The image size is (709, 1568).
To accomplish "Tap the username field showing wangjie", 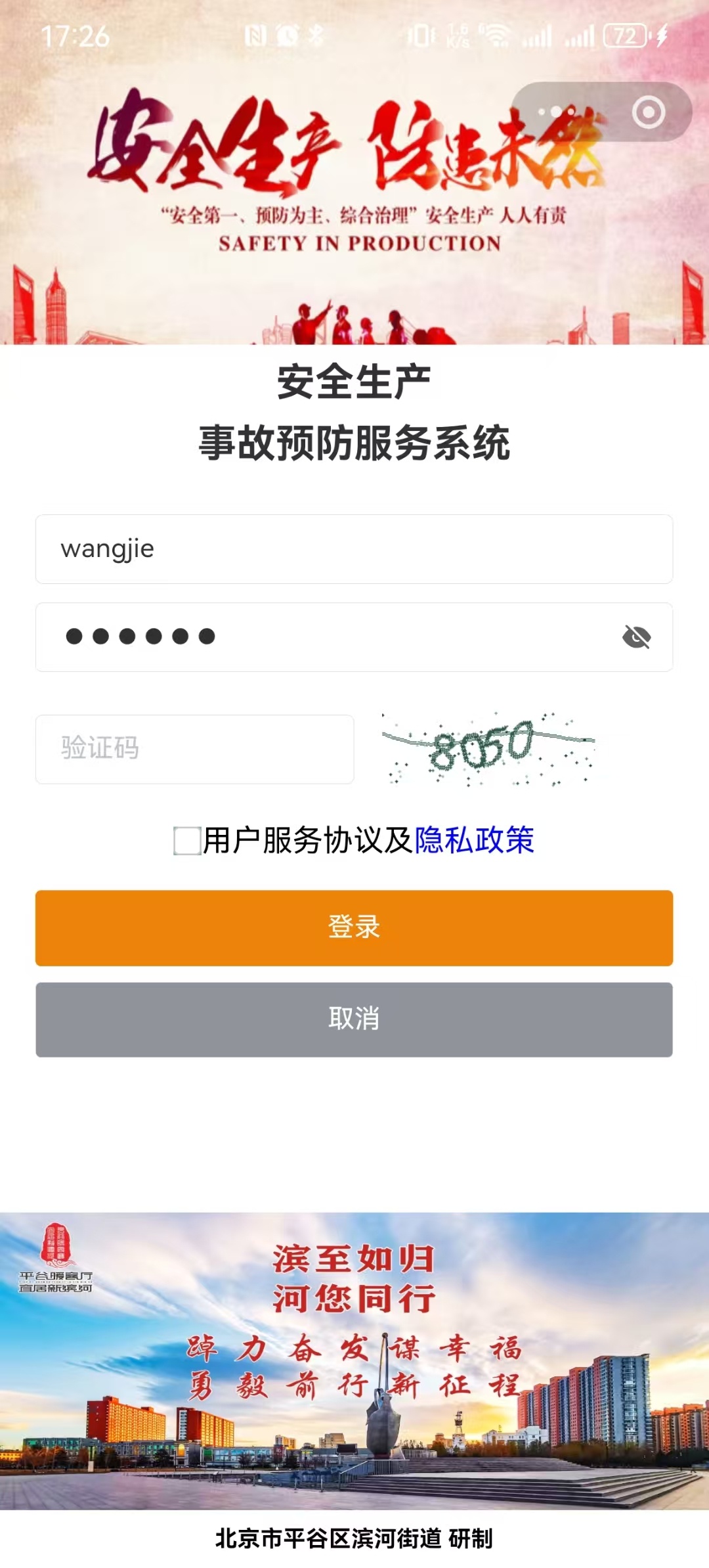I will pos(354,549).
